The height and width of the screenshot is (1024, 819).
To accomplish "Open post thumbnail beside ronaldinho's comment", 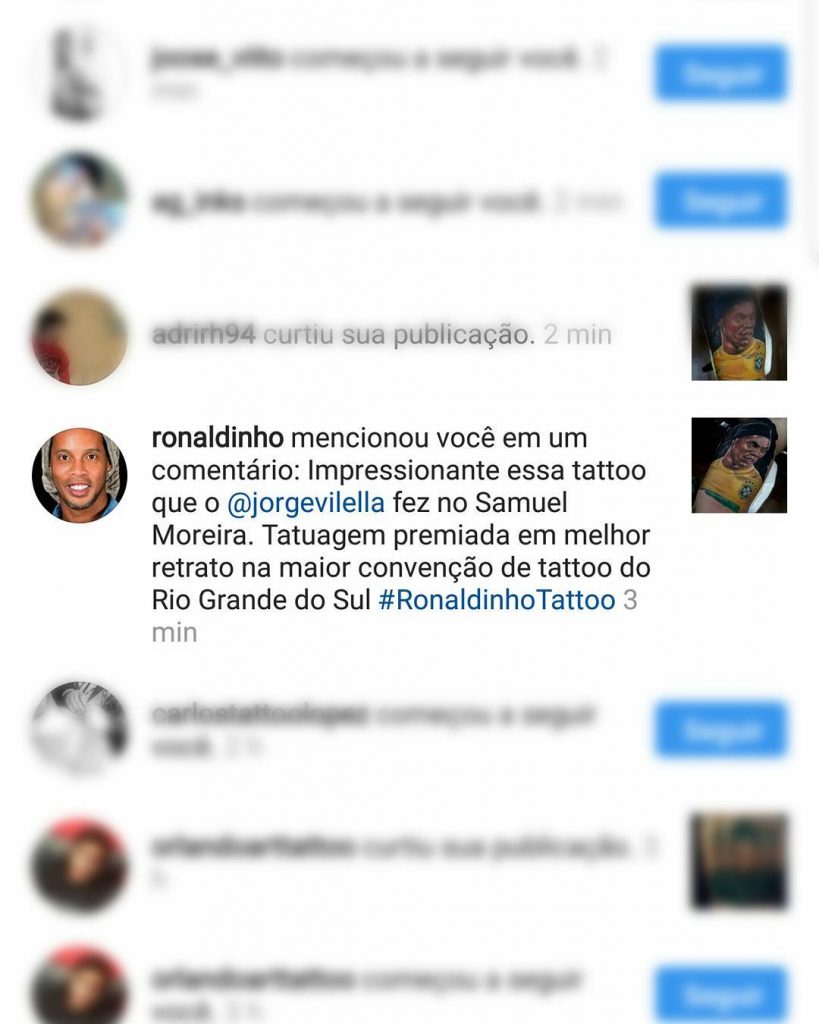I will 739,465.
